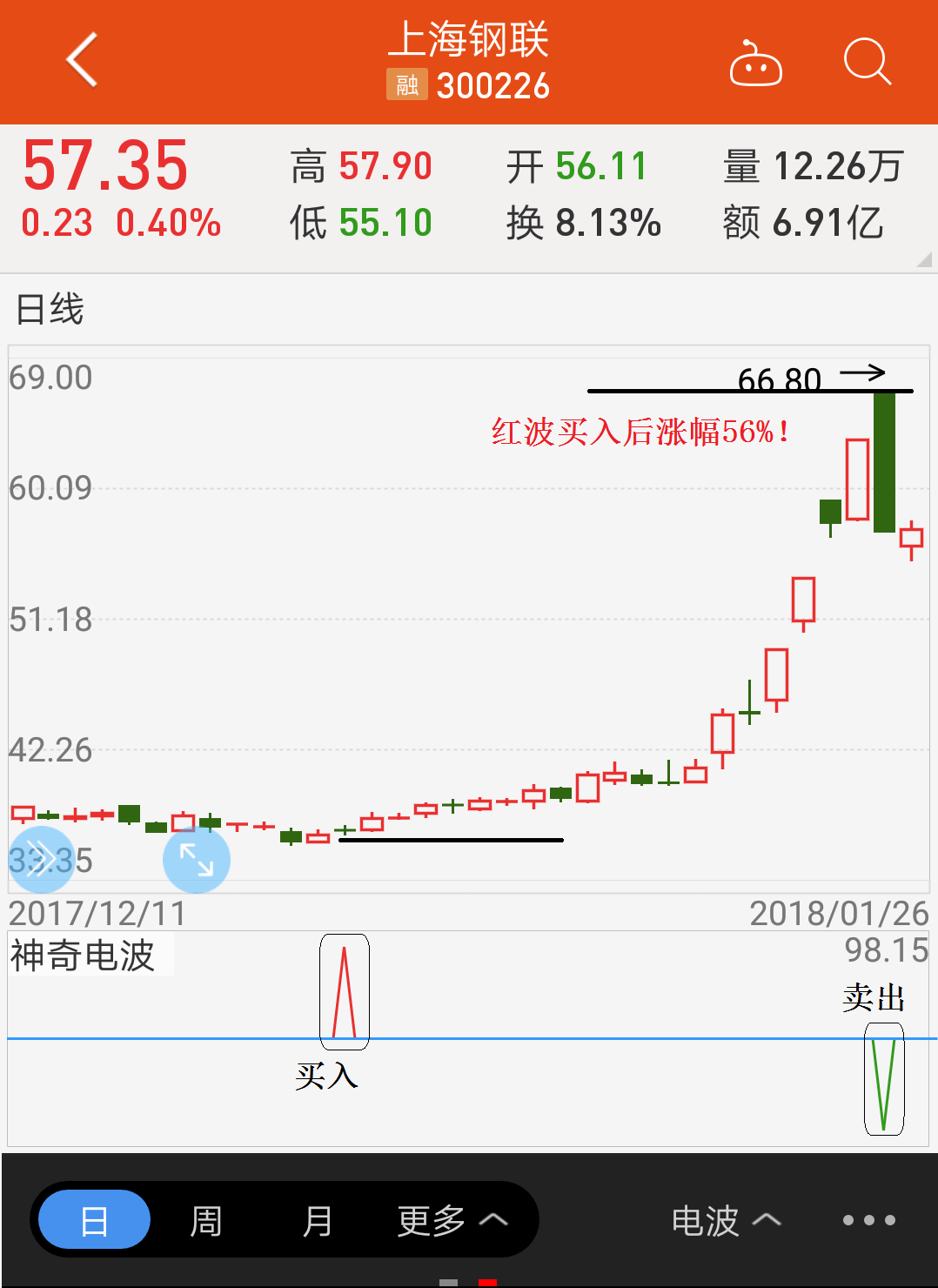Enter fullscreen chart with expand arrows button
This screenshot has height=1288, width=938.
[197, 860]
